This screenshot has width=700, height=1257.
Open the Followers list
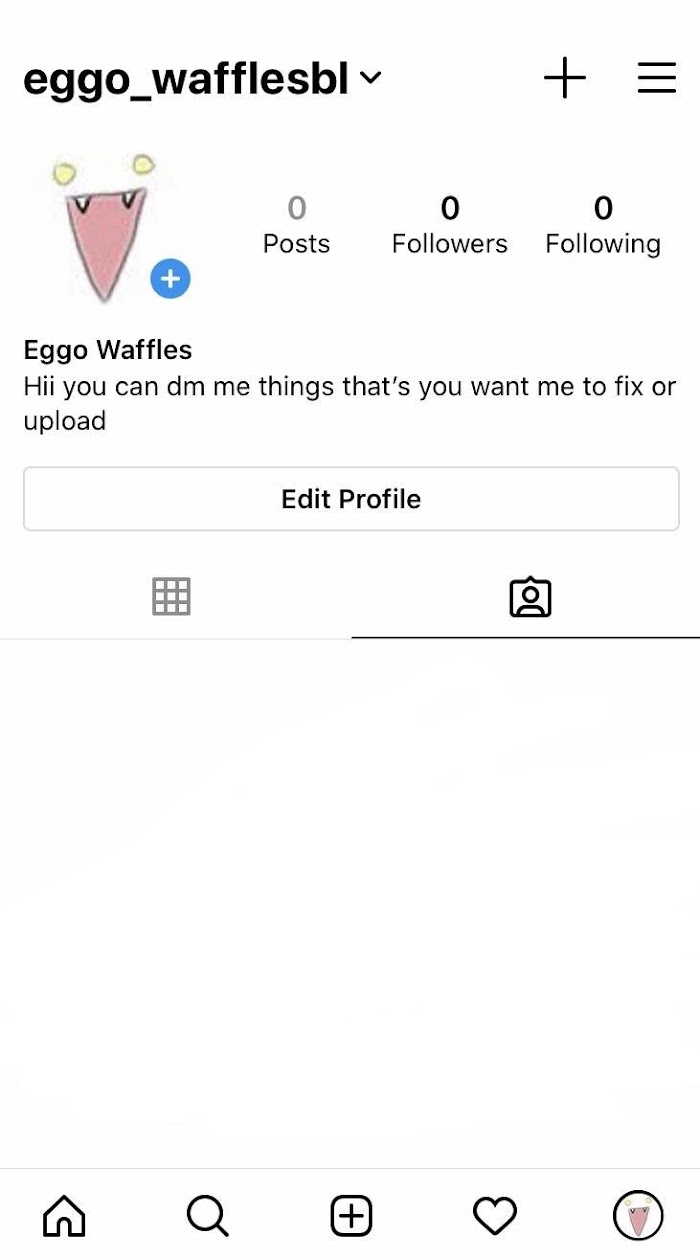[449, 224]
